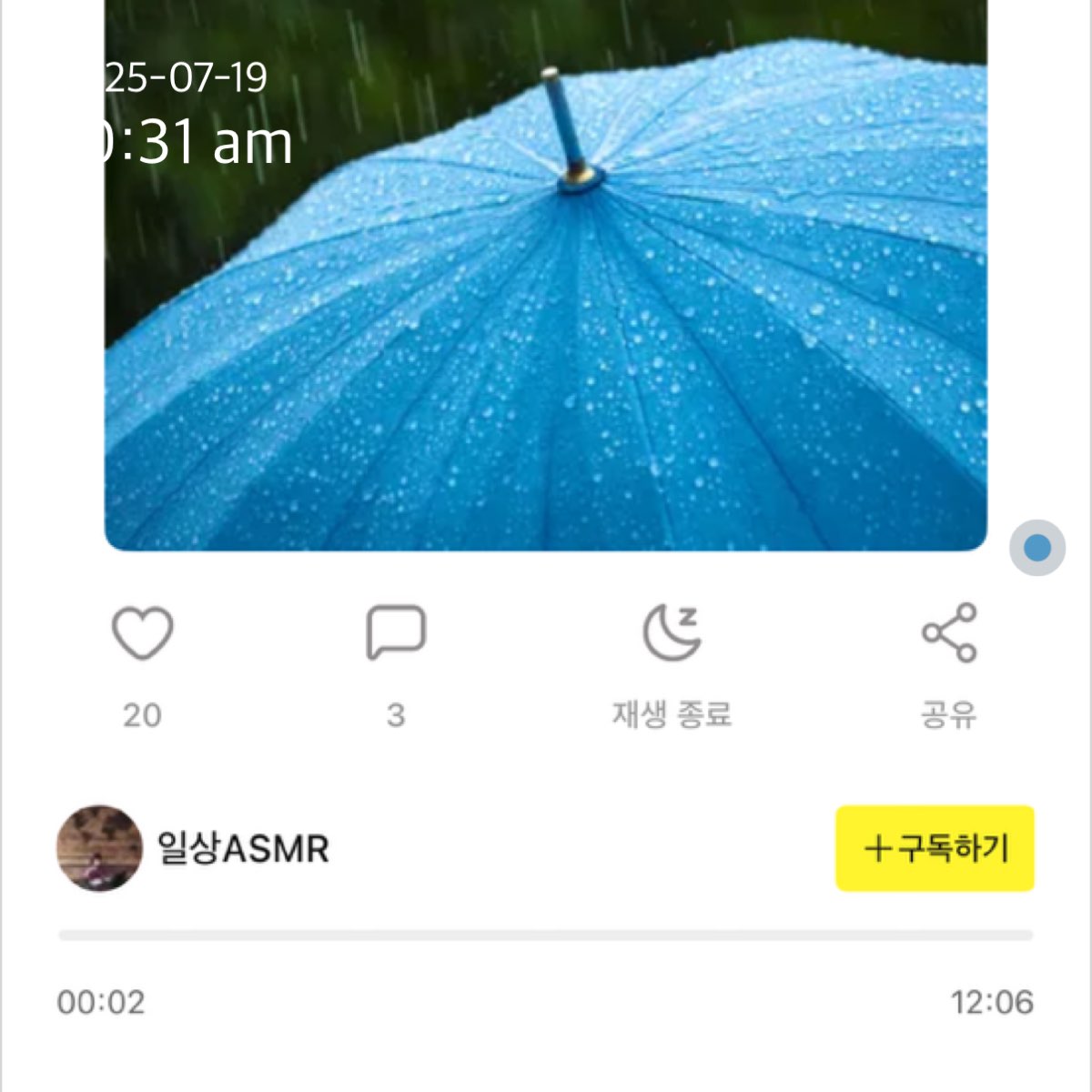Share this track via 공유 icon
The height and width of the screenshot is (1092, 1092).
(949, 632)
